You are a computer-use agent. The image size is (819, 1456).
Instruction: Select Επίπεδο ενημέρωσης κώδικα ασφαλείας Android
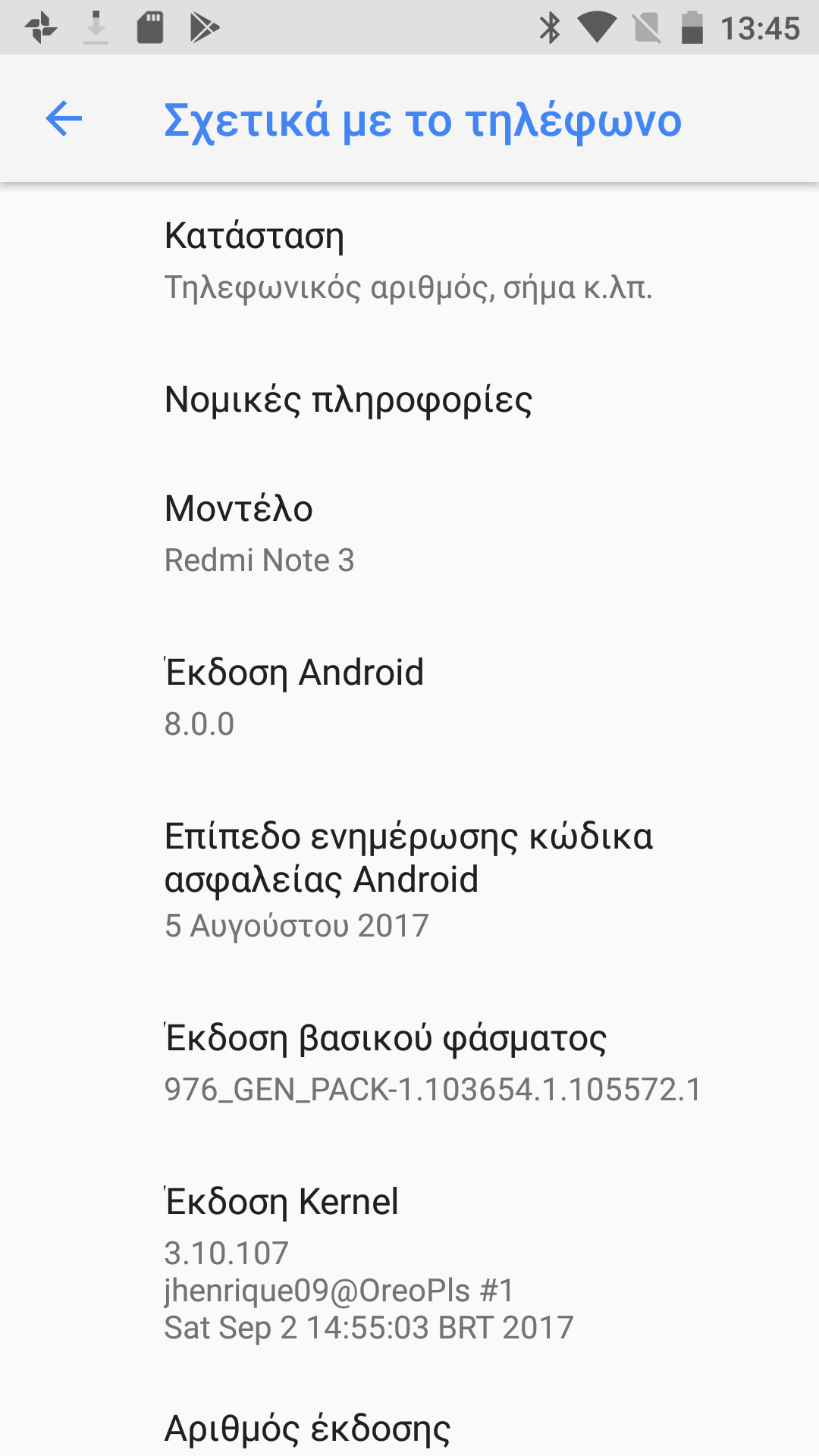[409, 880]
